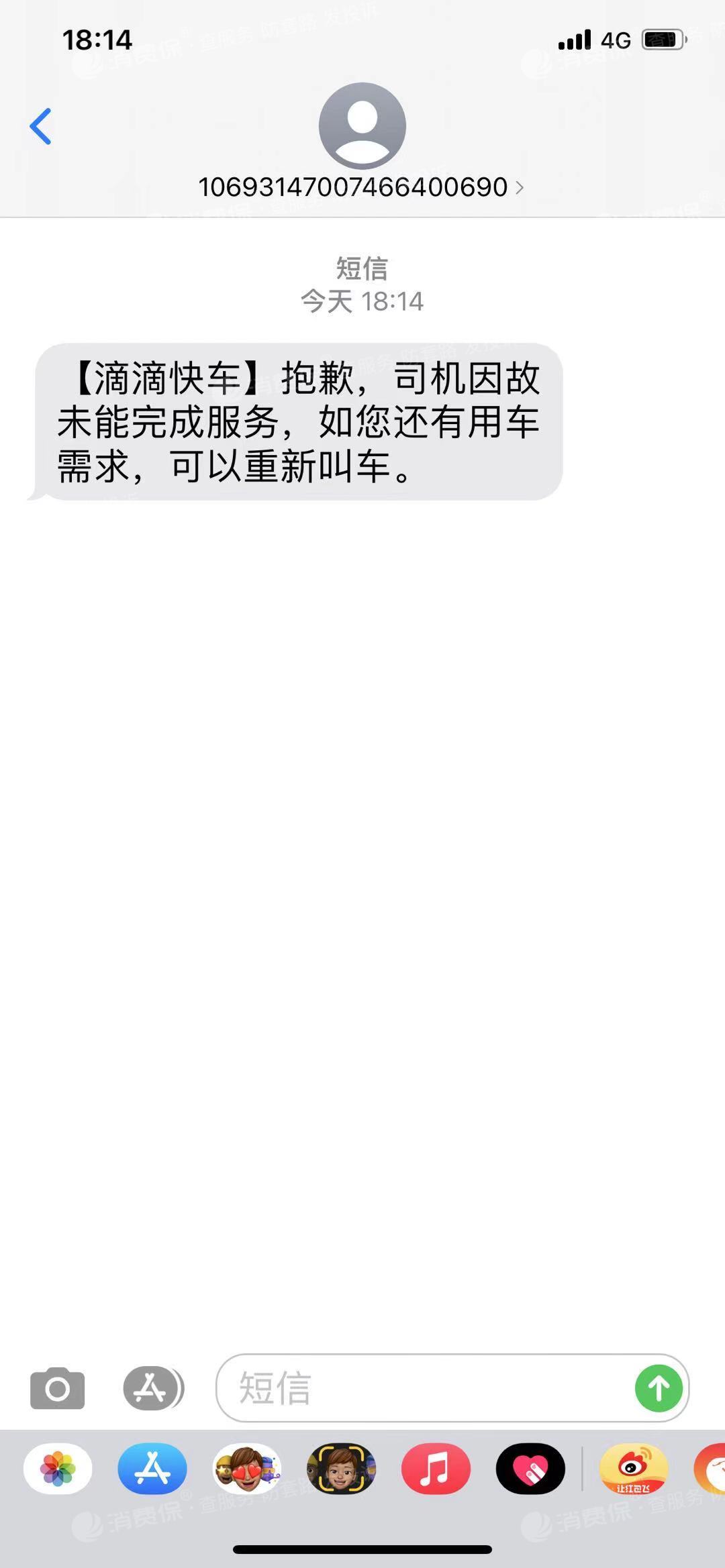This screenshot has width=725, height=1568.
Task: Send the message with the green arrow
Action: (659, 1388)
